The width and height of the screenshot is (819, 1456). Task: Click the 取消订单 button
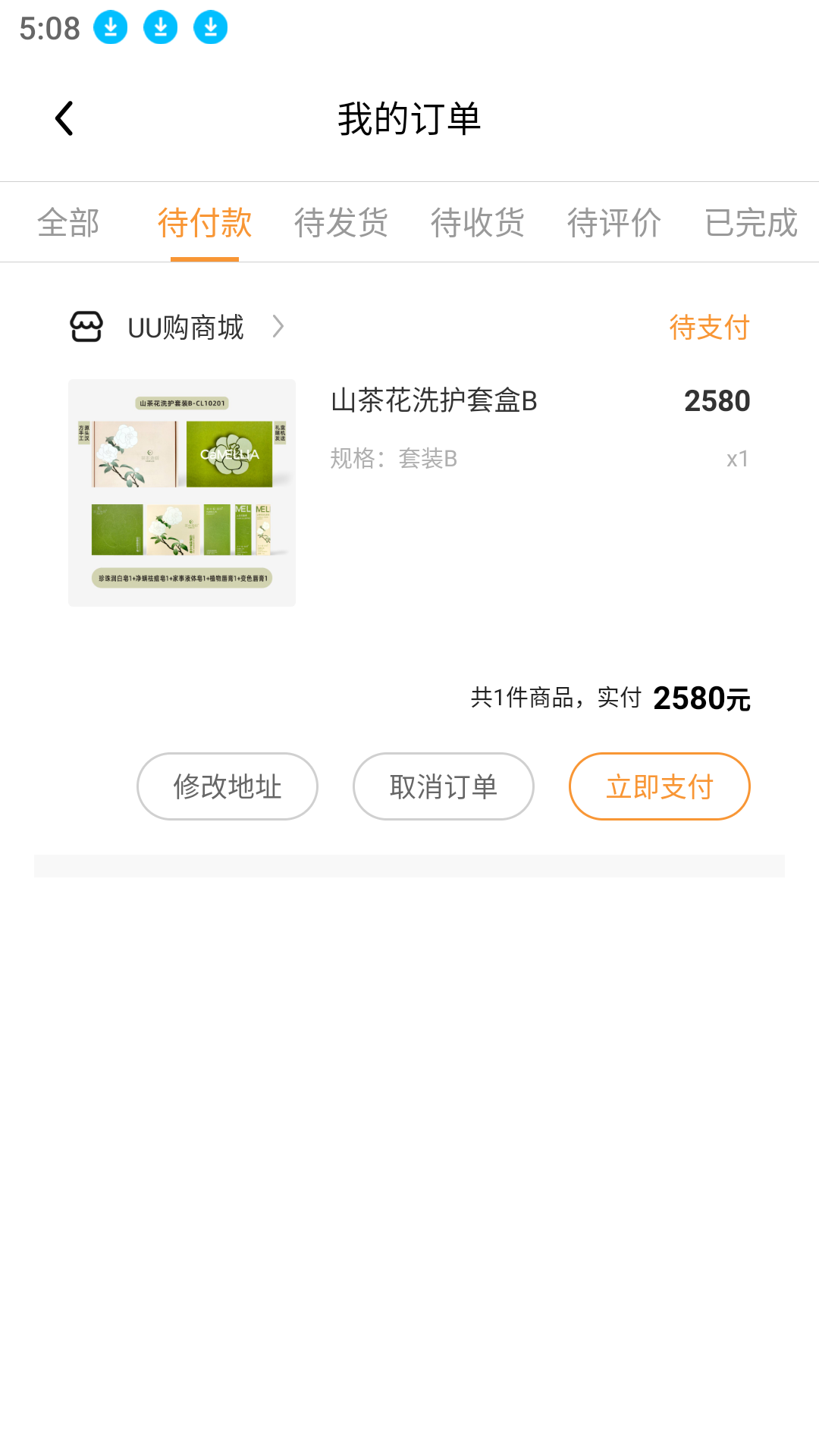pos(443,786)
